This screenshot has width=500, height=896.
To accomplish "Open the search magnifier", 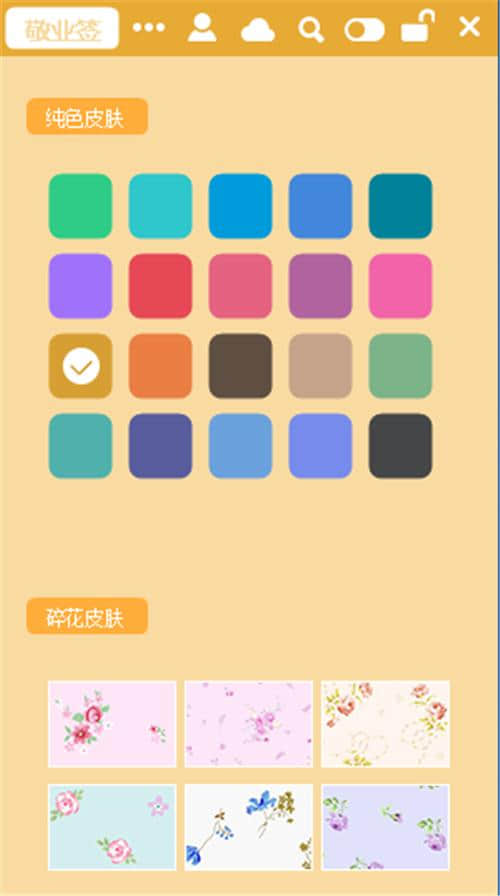I will tap(311, 29).
